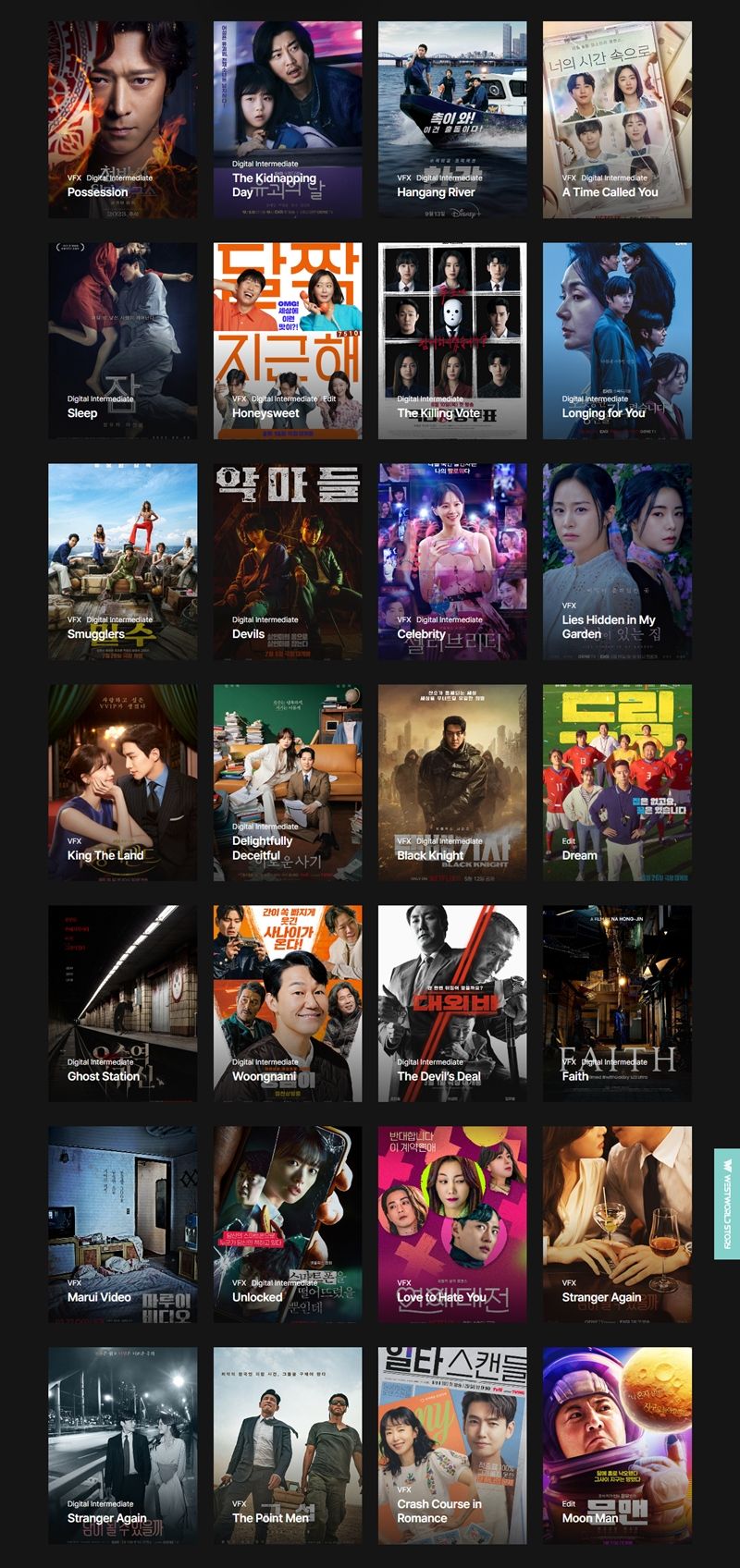View the Moon Man project

tap(617, 1445)
